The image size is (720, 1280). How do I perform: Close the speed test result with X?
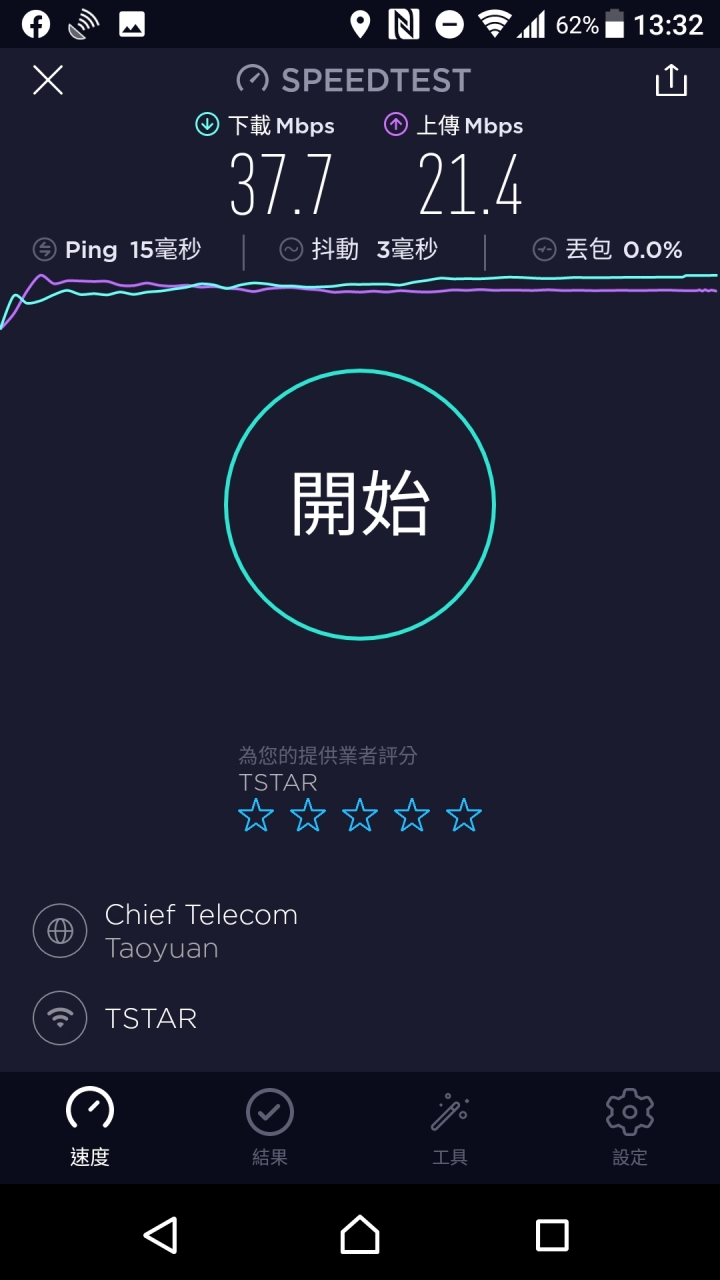point(48,80)
